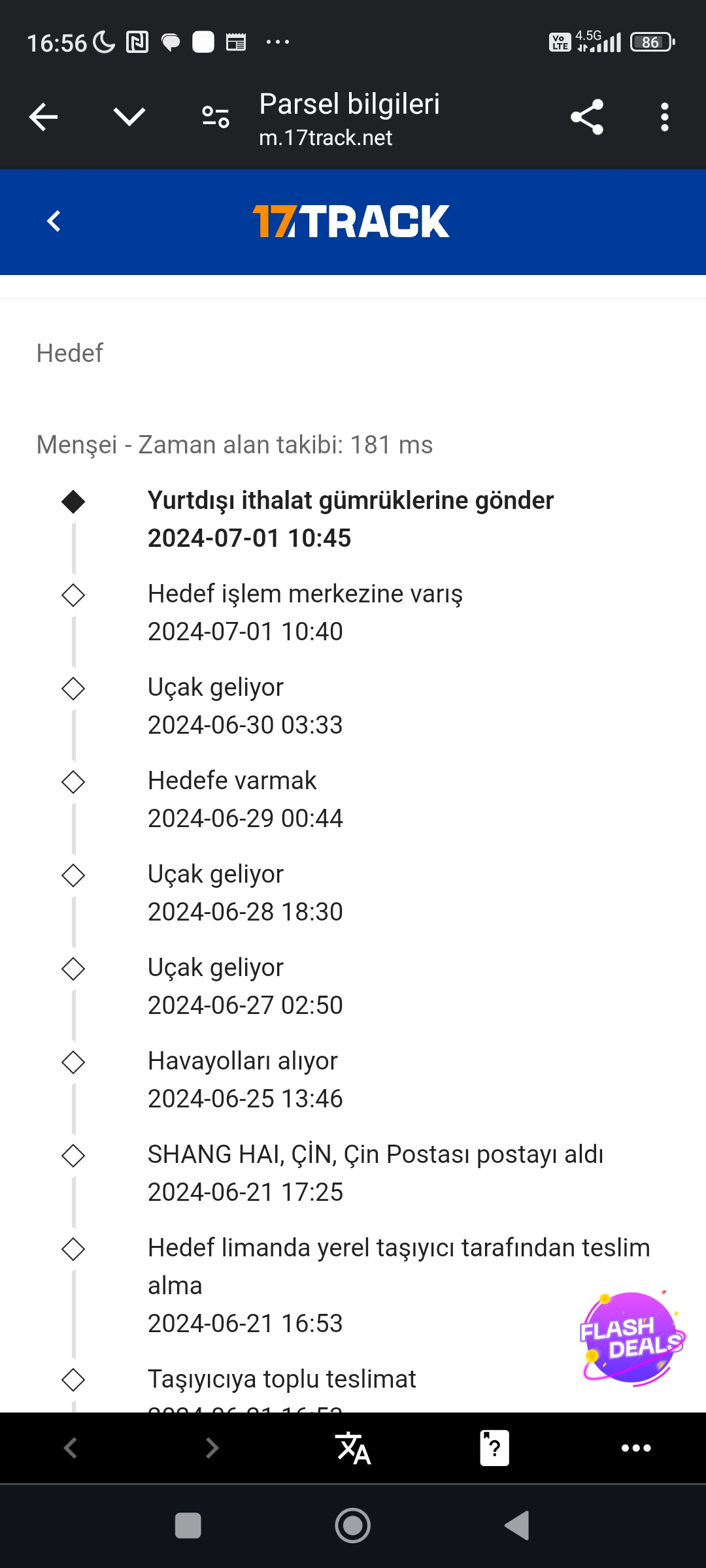This screenshot has height=1568, width=706.
Task: Close the browser tab with back arrow
Action: 44,118
